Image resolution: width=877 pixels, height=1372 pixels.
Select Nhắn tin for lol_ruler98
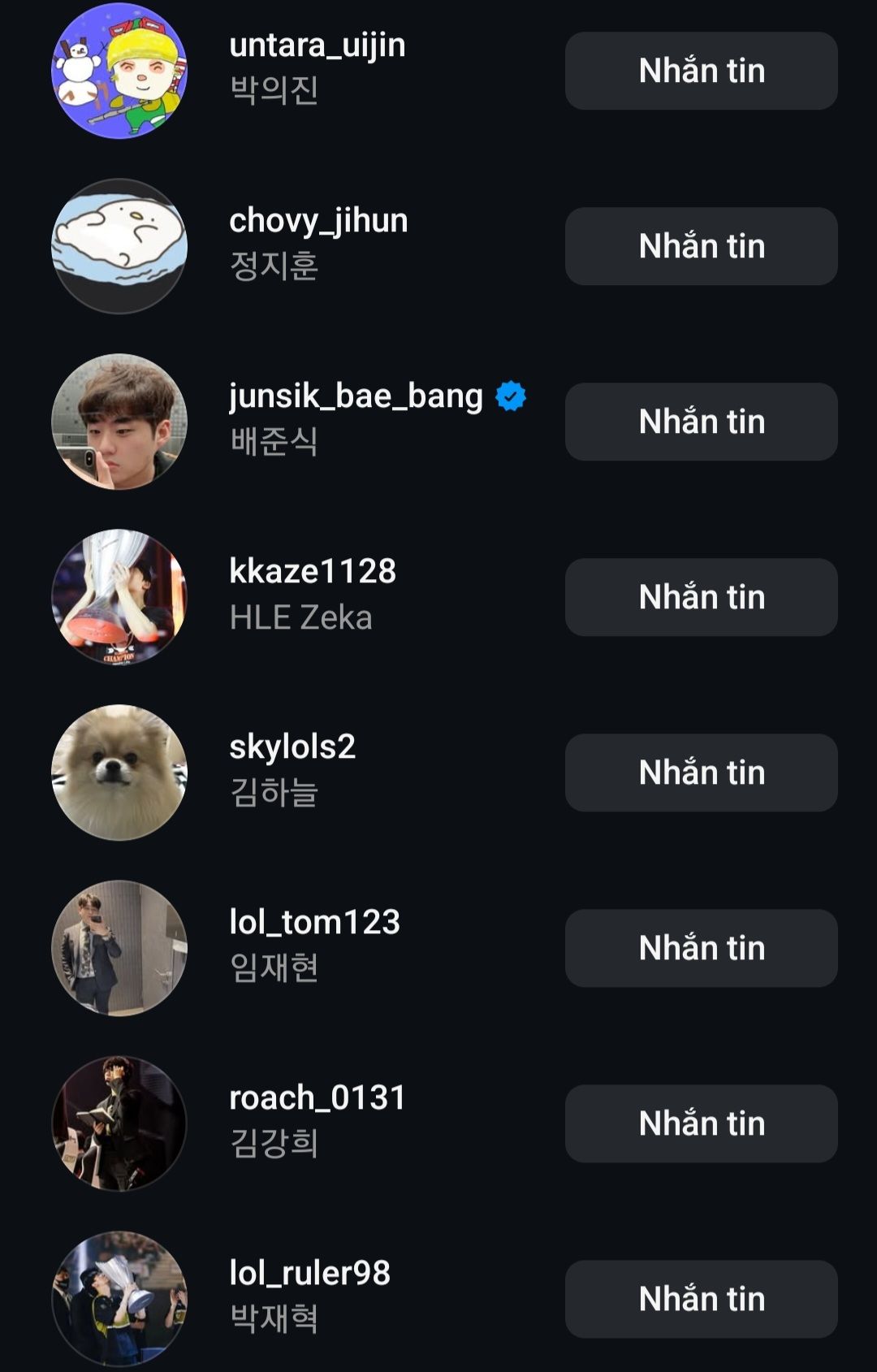[701, 1299]
